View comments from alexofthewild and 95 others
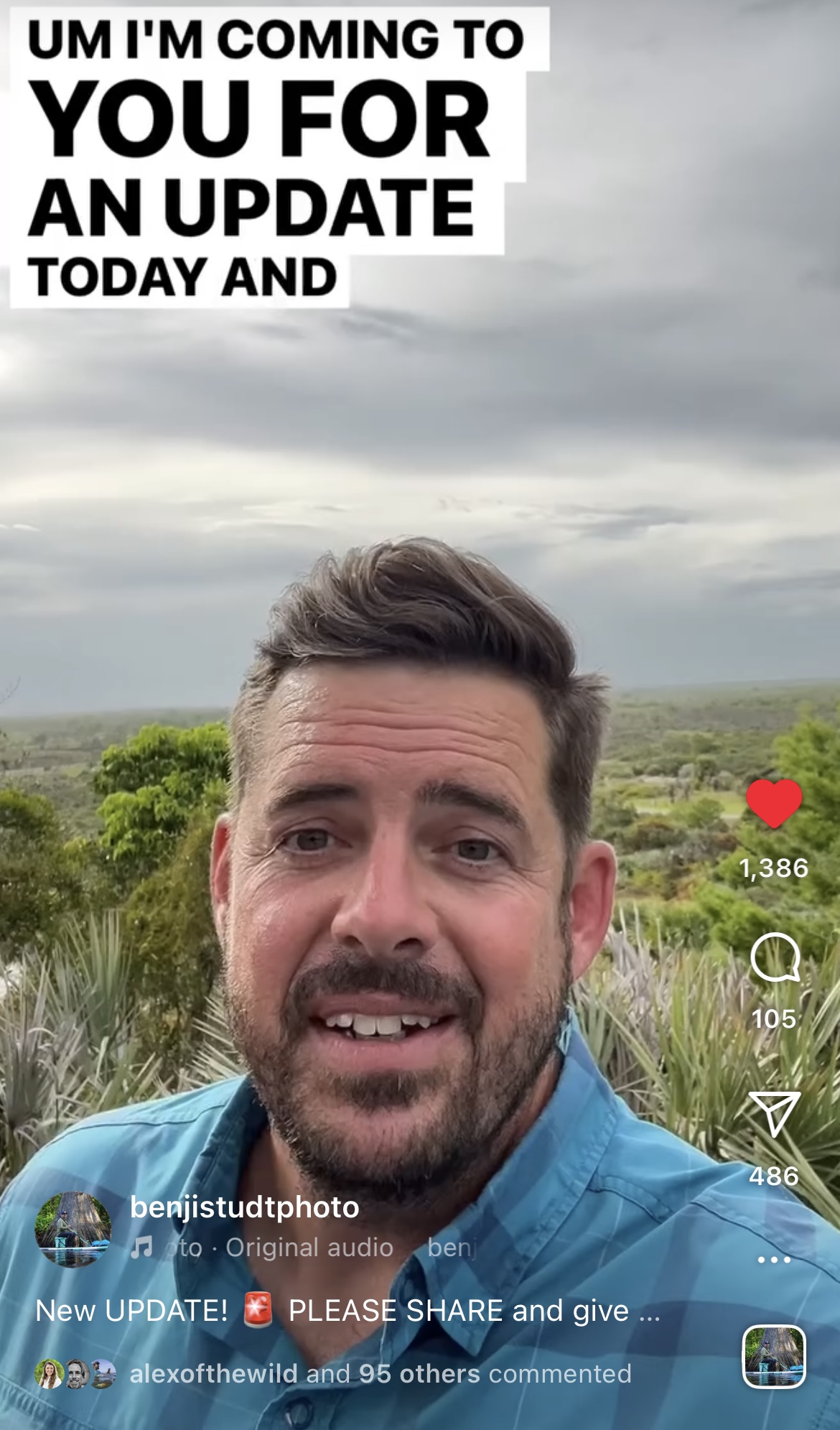 pos(379,1373)
